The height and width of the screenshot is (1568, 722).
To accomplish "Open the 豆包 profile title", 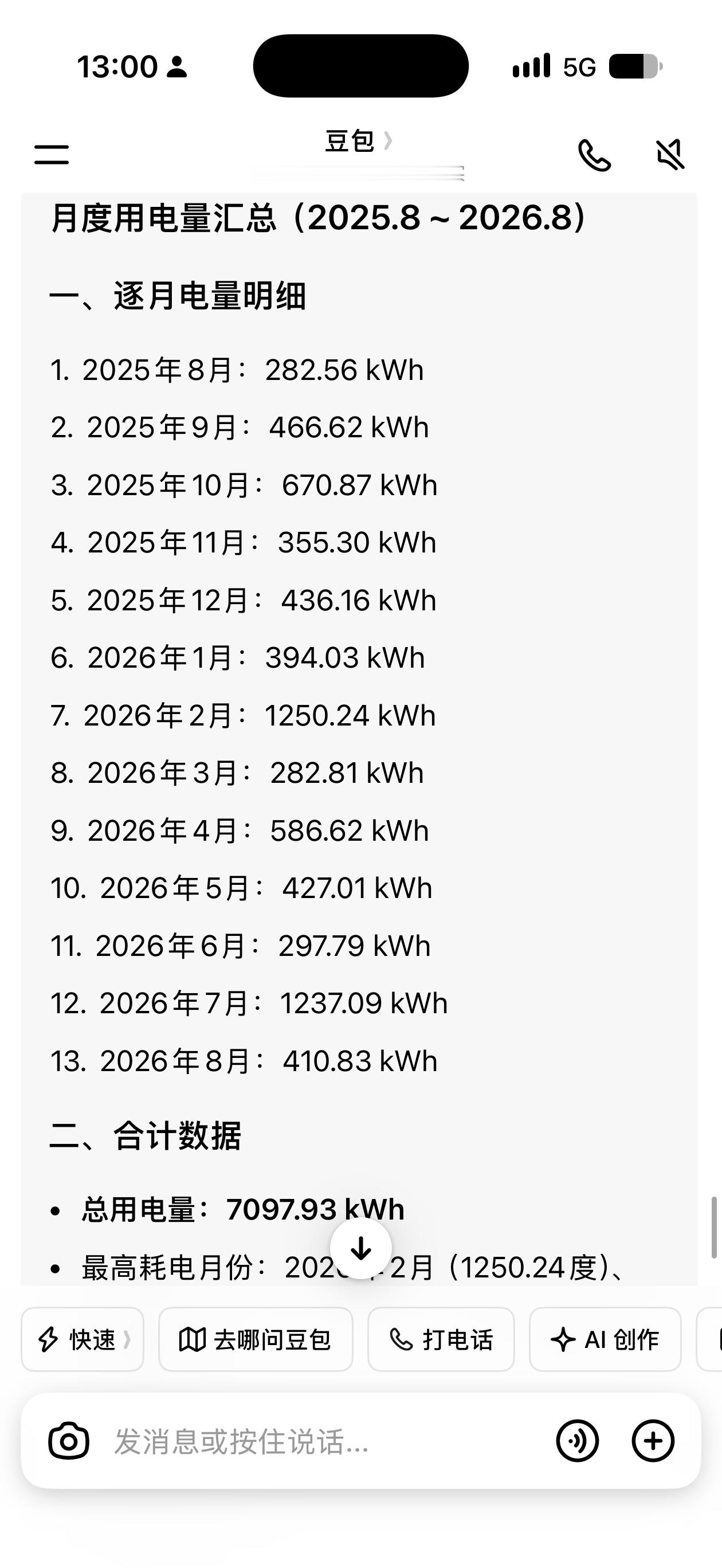I will click(359, 141).
